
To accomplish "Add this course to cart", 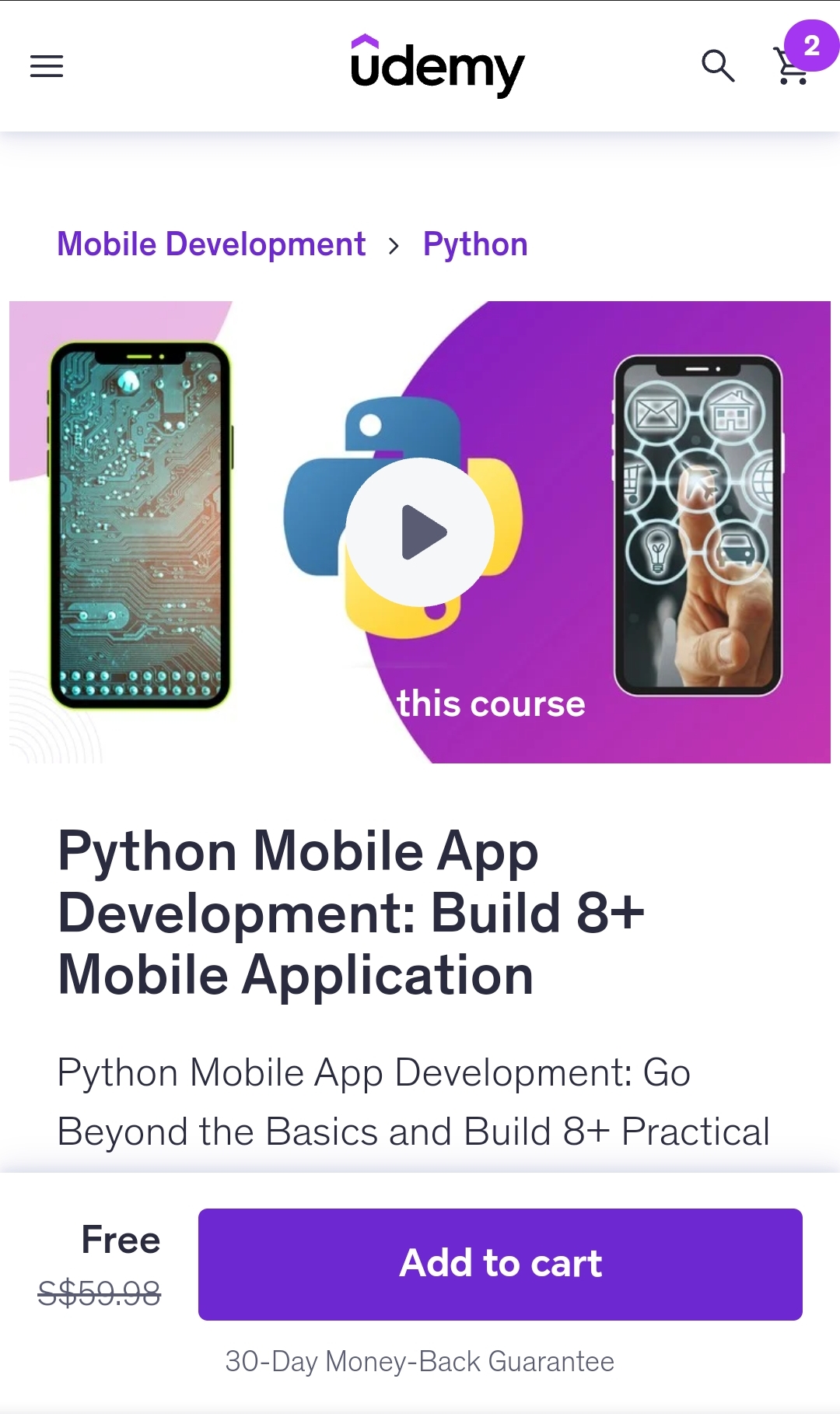I will click(500, 1264).
